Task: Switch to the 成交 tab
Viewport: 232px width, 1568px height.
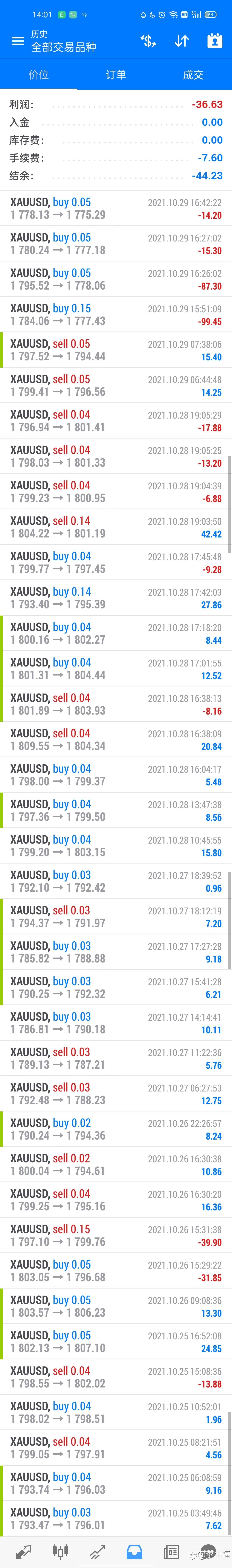Action: 193,75
